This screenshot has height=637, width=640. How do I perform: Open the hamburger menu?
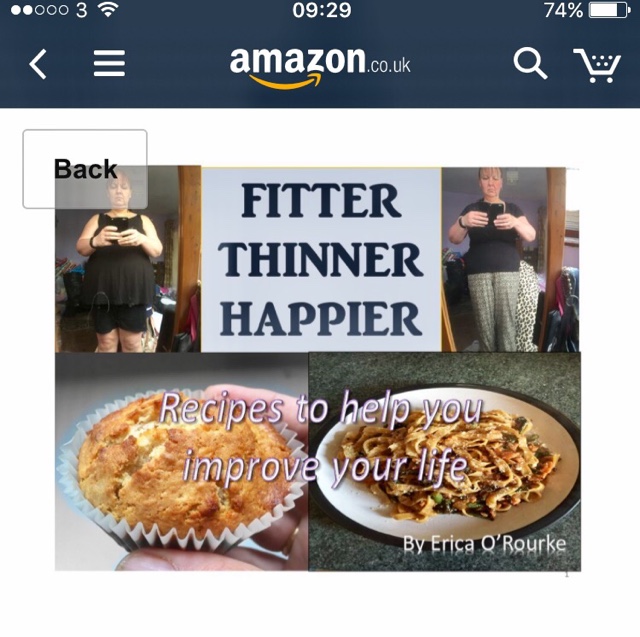click(x=109, y=63)
